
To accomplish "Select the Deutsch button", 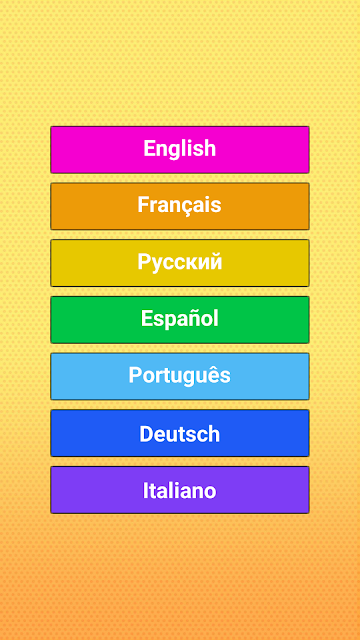I will tap(180, 433).
